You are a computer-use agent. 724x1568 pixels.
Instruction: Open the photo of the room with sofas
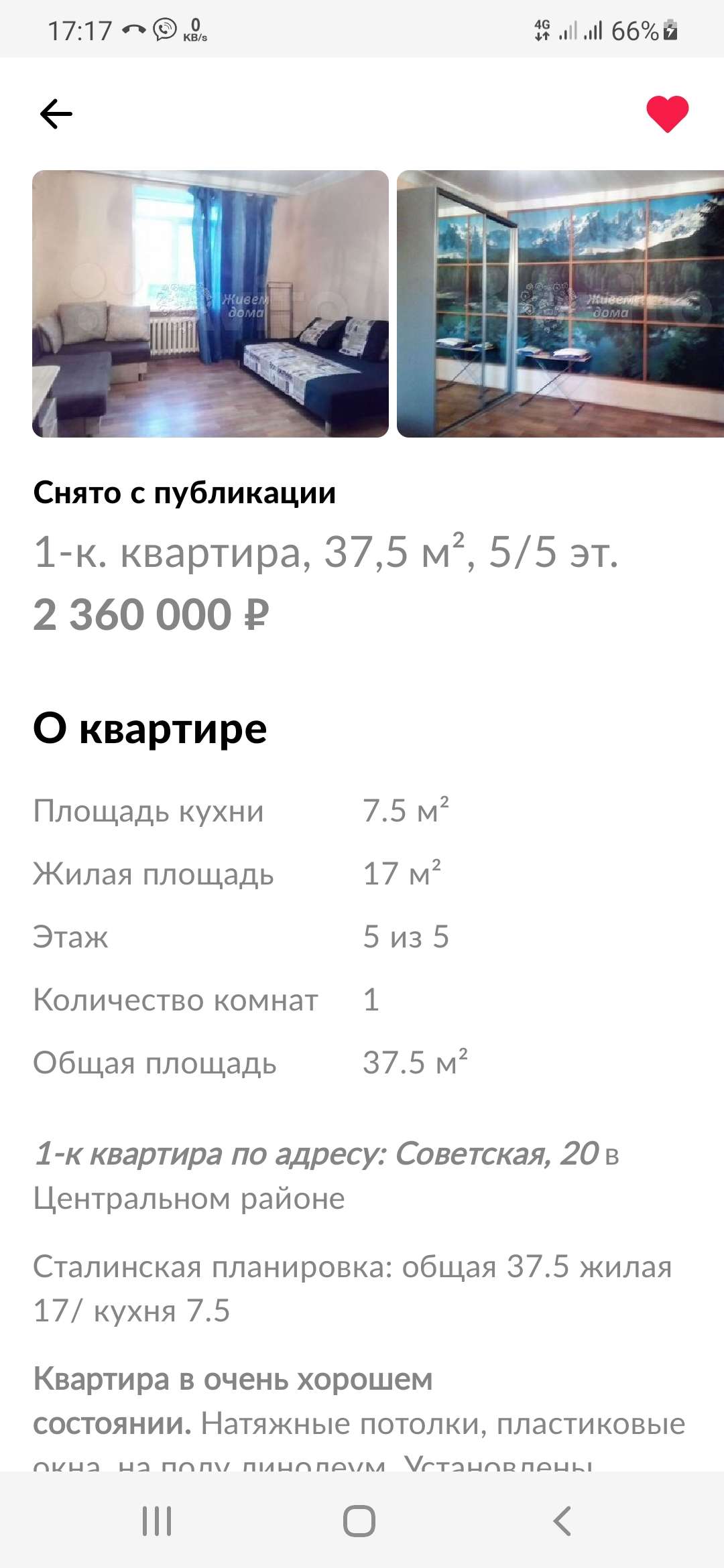(x=210, y=304)
